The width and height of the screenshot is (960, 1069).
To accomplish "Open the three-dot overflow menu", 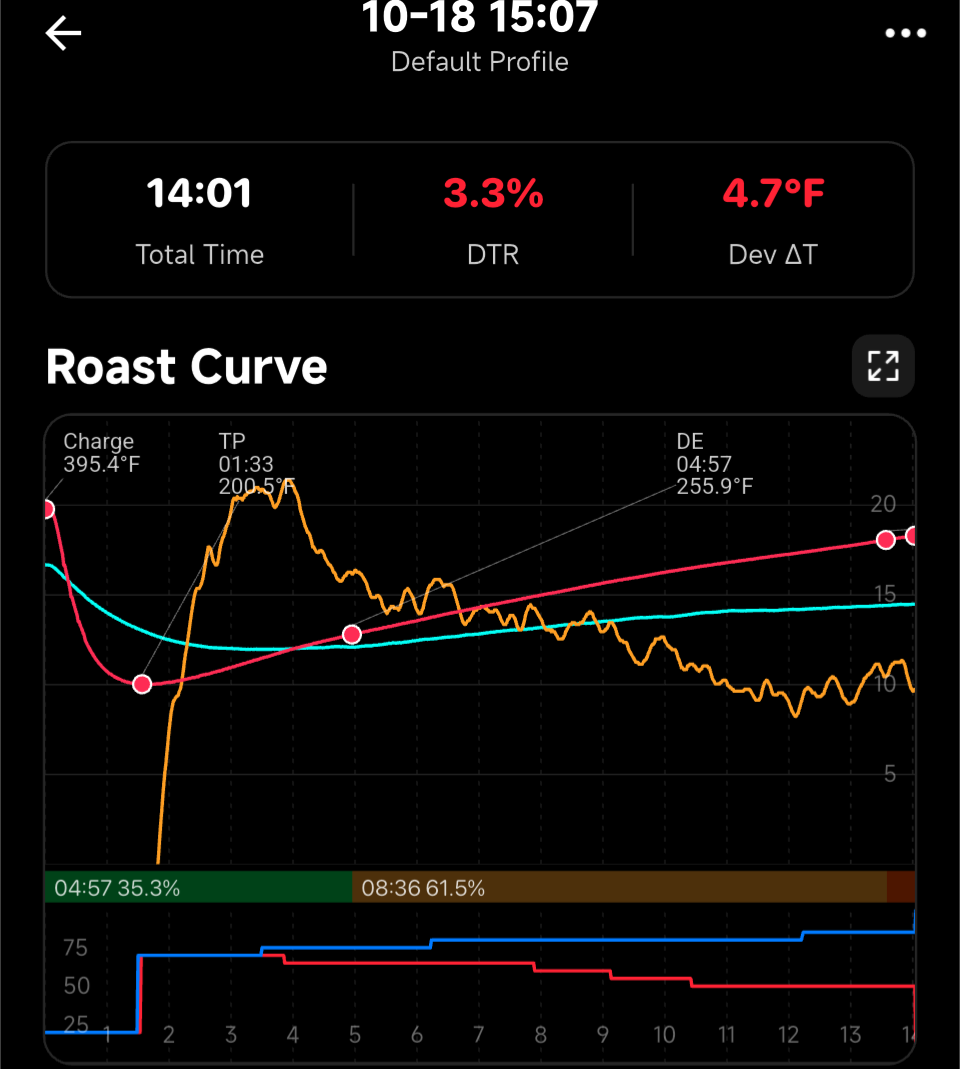I will tap(905, 34).
